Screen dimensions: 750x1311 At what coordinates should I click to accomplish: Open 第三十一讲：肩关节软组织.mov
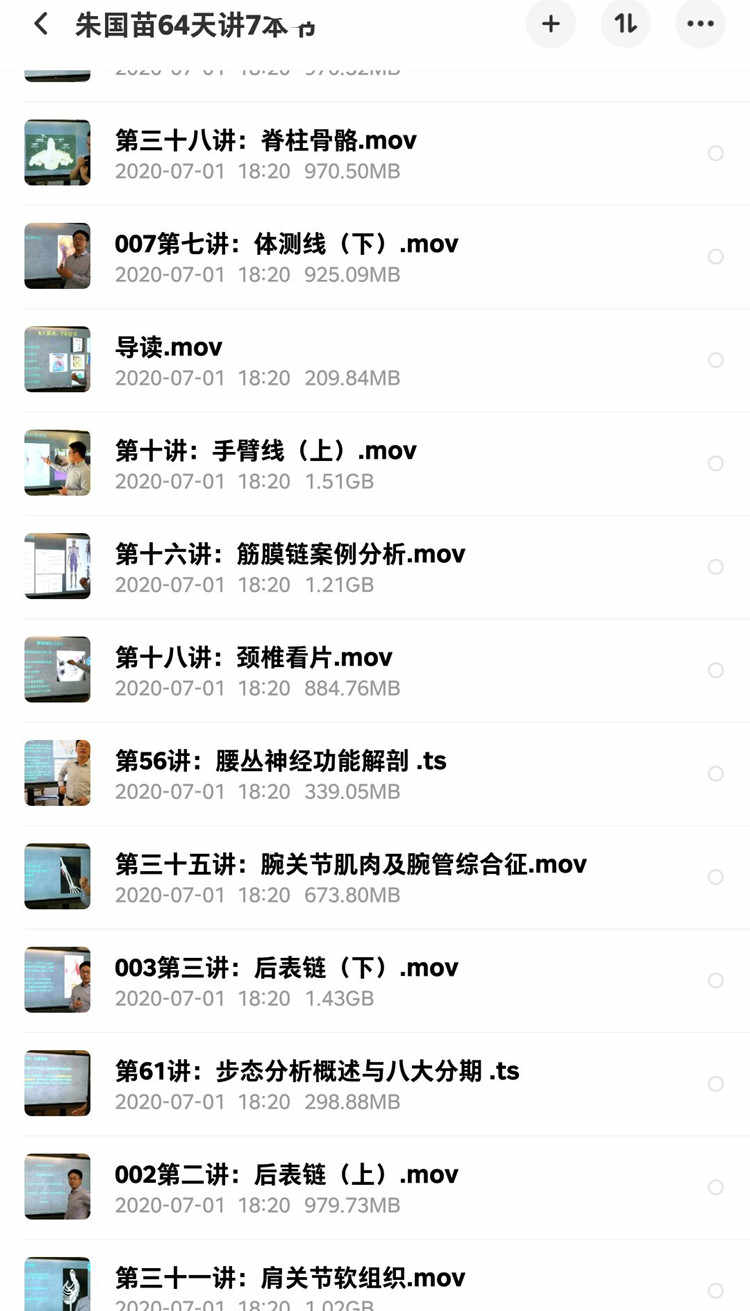[295, 1278]
